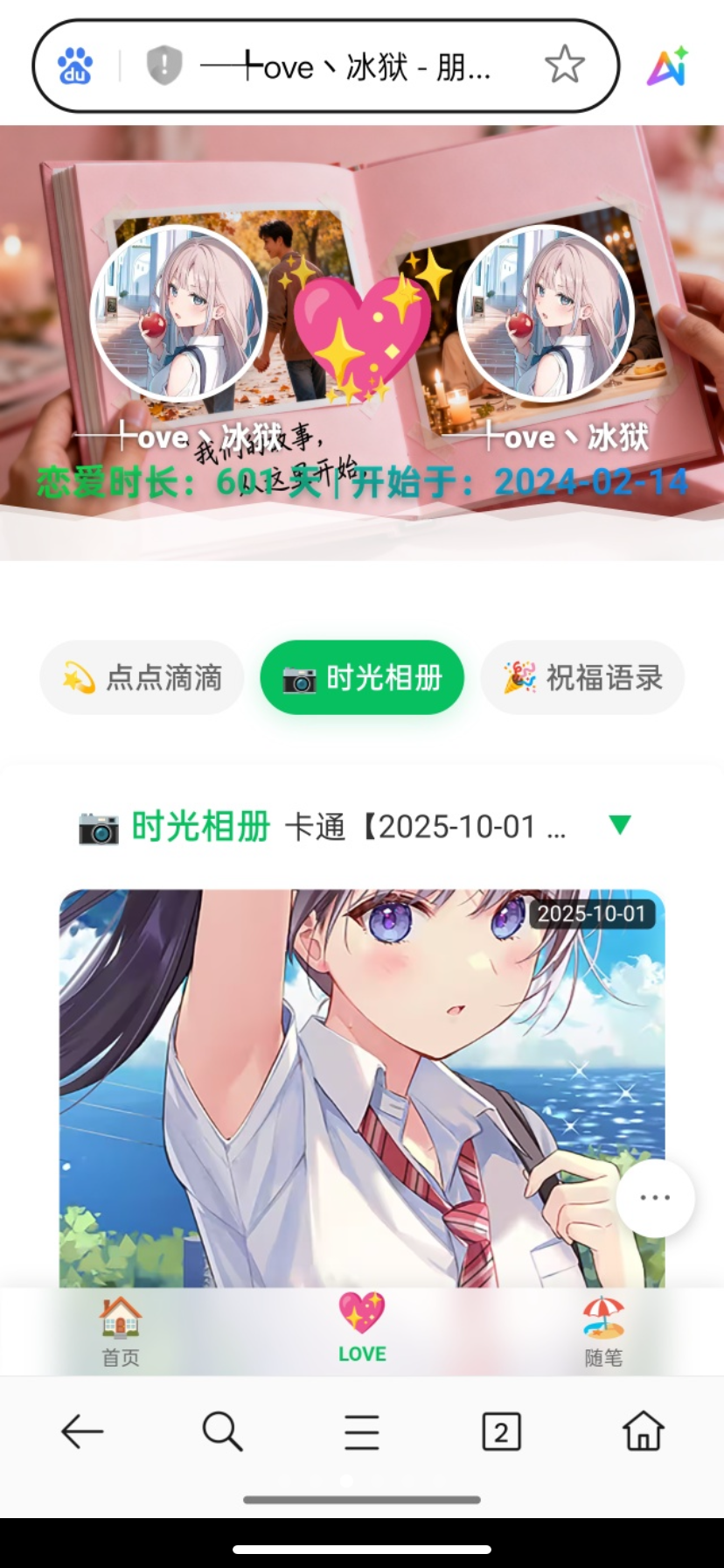Tap the address bar showing 冰狱 page title
724x1568 pixels.
(350, 66)
